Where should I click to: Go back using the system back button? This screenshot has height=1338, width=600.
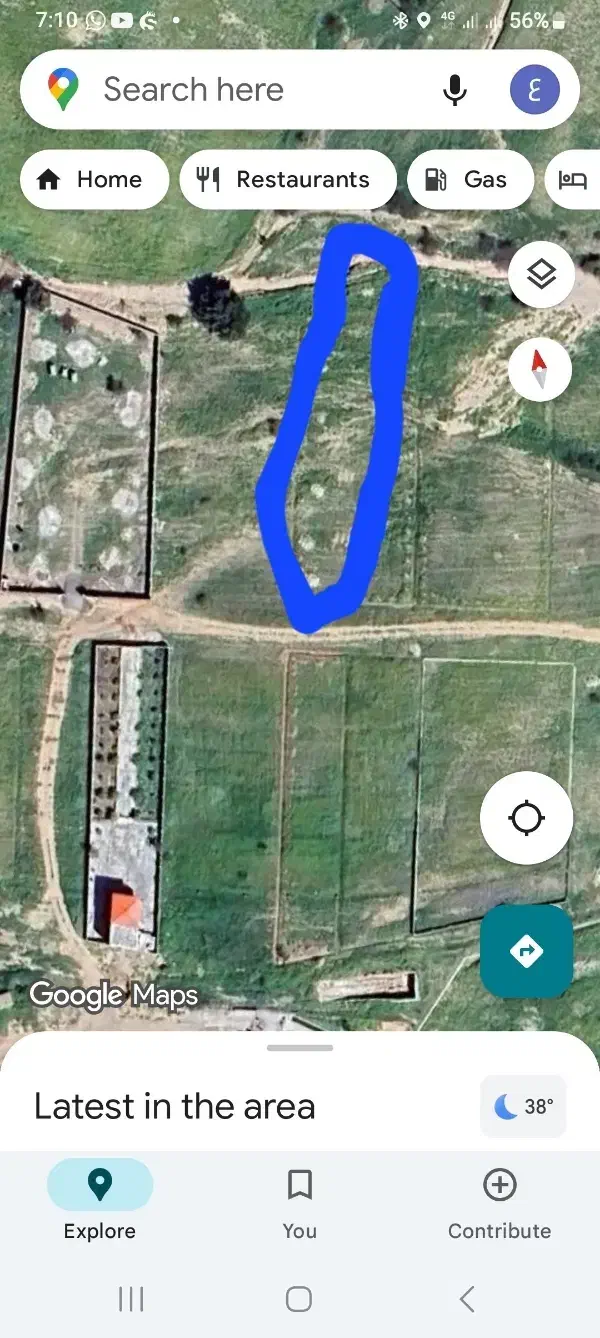[x=466, y=1299]
